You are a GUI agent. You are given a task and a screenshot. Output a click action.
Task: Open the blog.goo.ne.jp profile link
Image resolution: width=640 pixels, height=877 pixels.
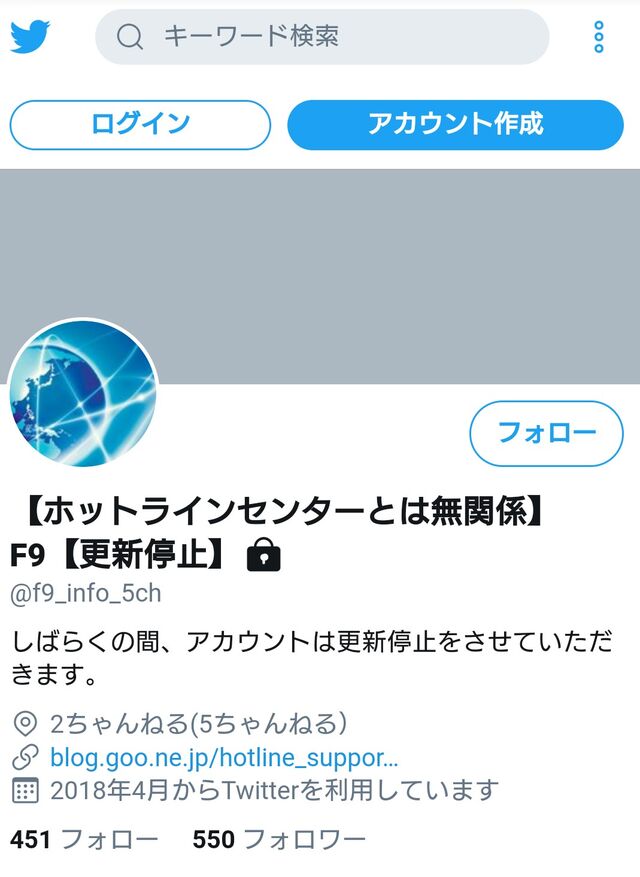click(x=224, y=756)
